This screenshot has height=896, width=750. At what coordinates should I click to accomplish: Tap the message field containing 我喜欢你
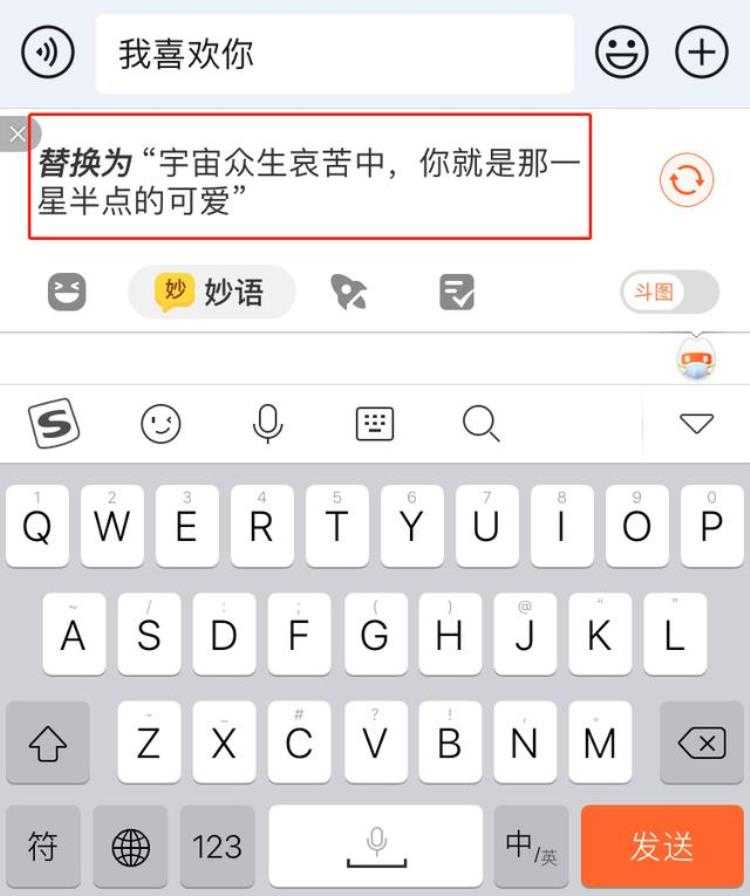click(334, 54)
